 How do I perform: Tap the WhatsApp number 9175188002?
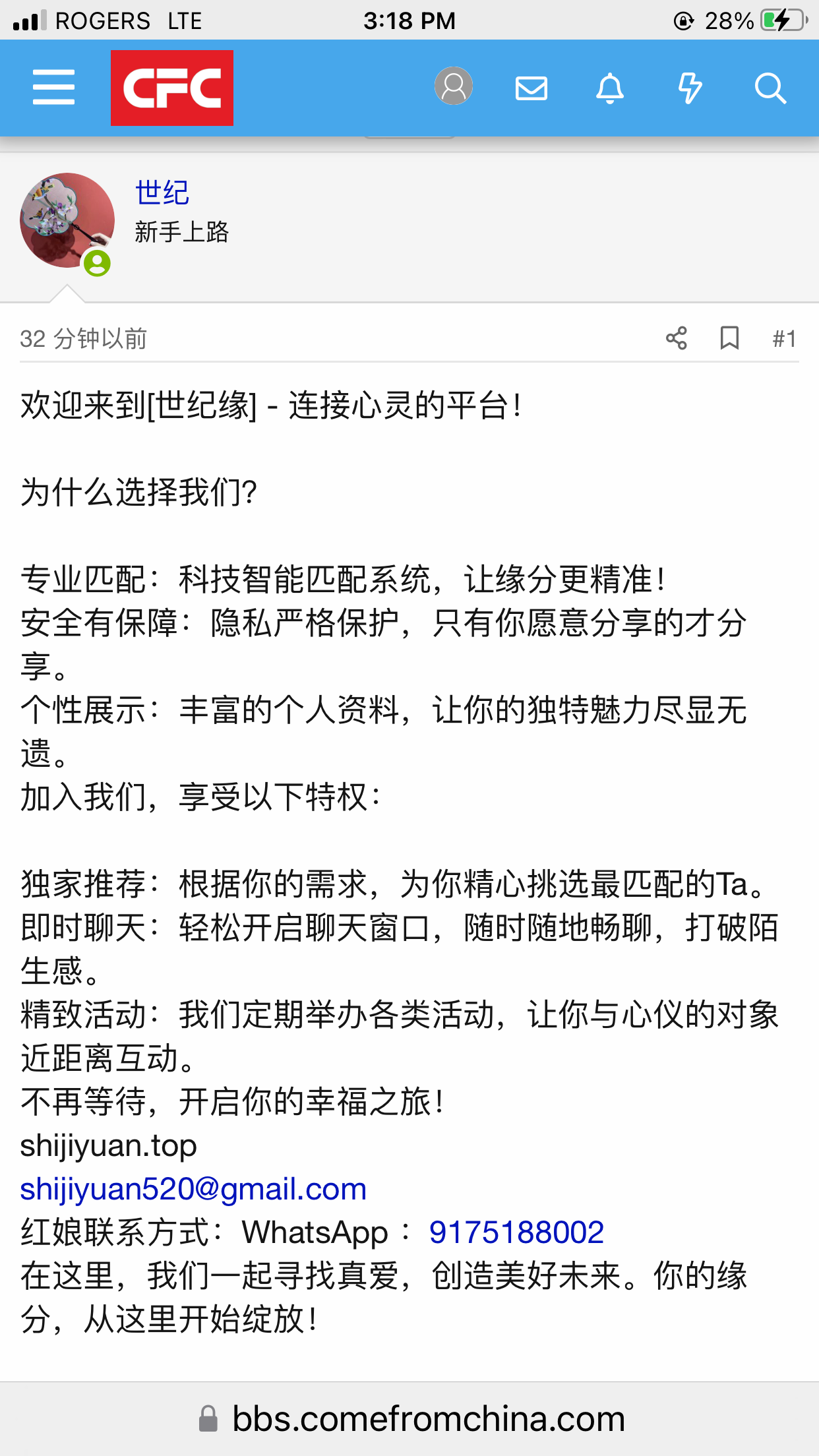tap(516, 1232)
